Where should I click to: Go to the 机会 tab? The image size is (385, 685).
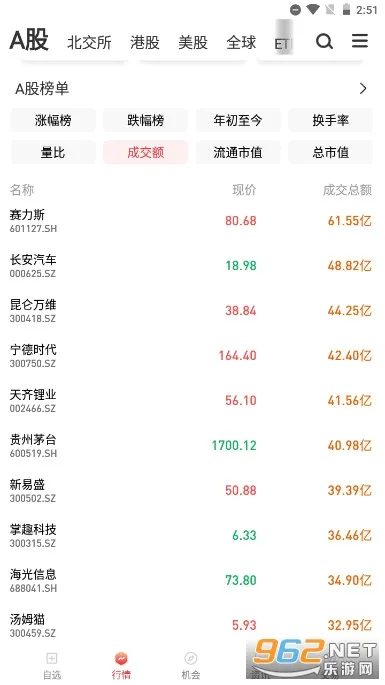pyautogui.click(x=191, y=665)
